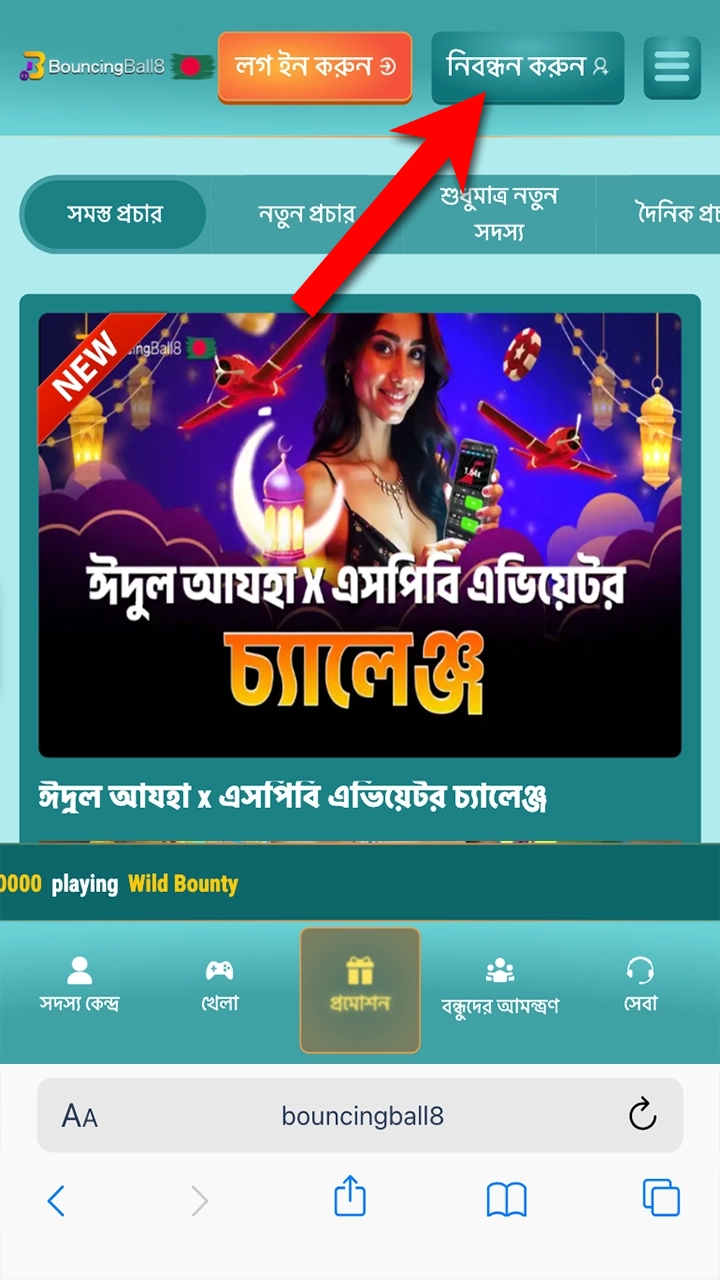720x1280 pixels.
Task: Open Safari bookmarks
Action: point(506,1199)
